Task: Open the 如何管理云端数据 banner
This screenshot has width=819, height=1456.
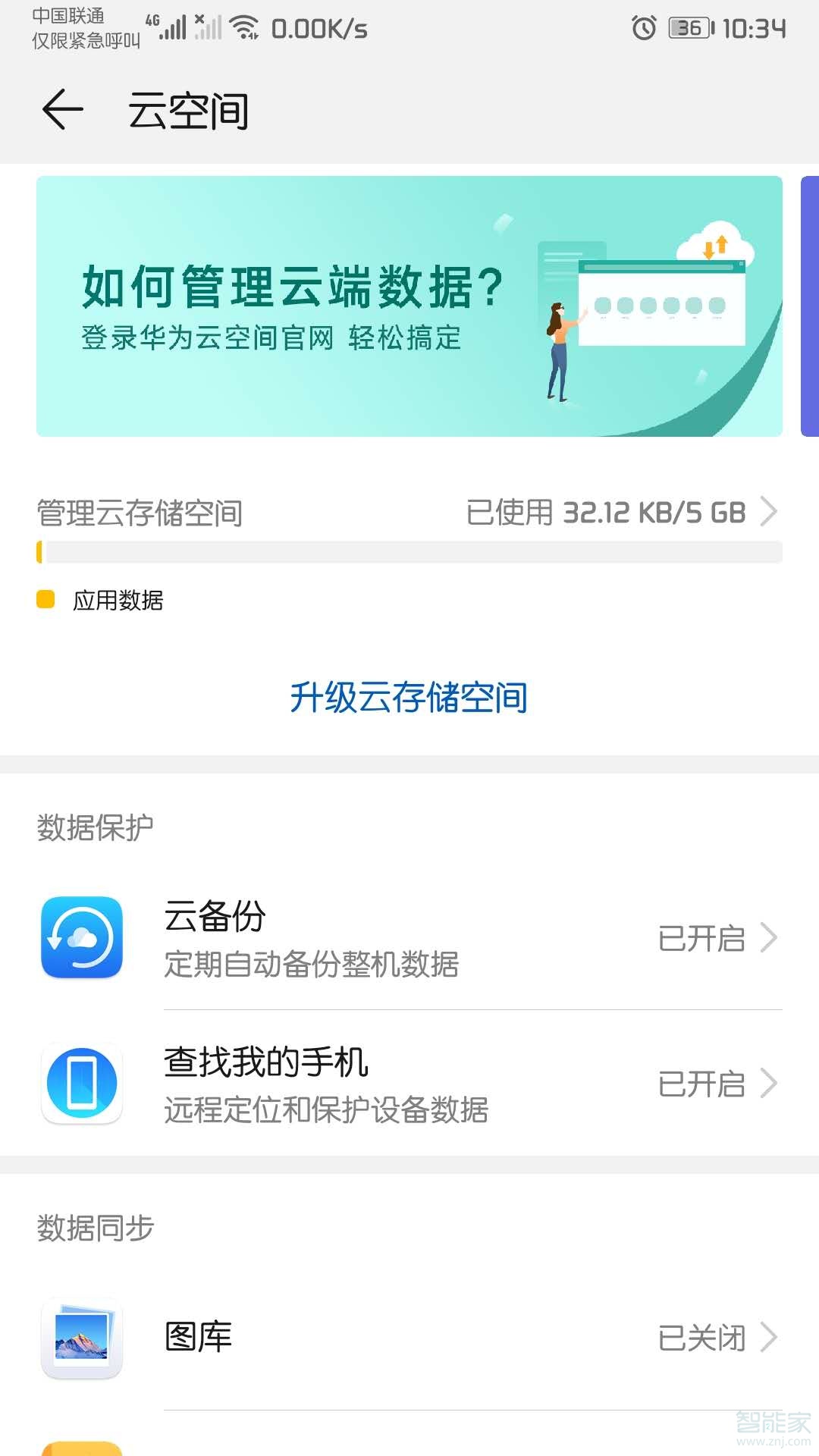Action: tap(409, 307)
